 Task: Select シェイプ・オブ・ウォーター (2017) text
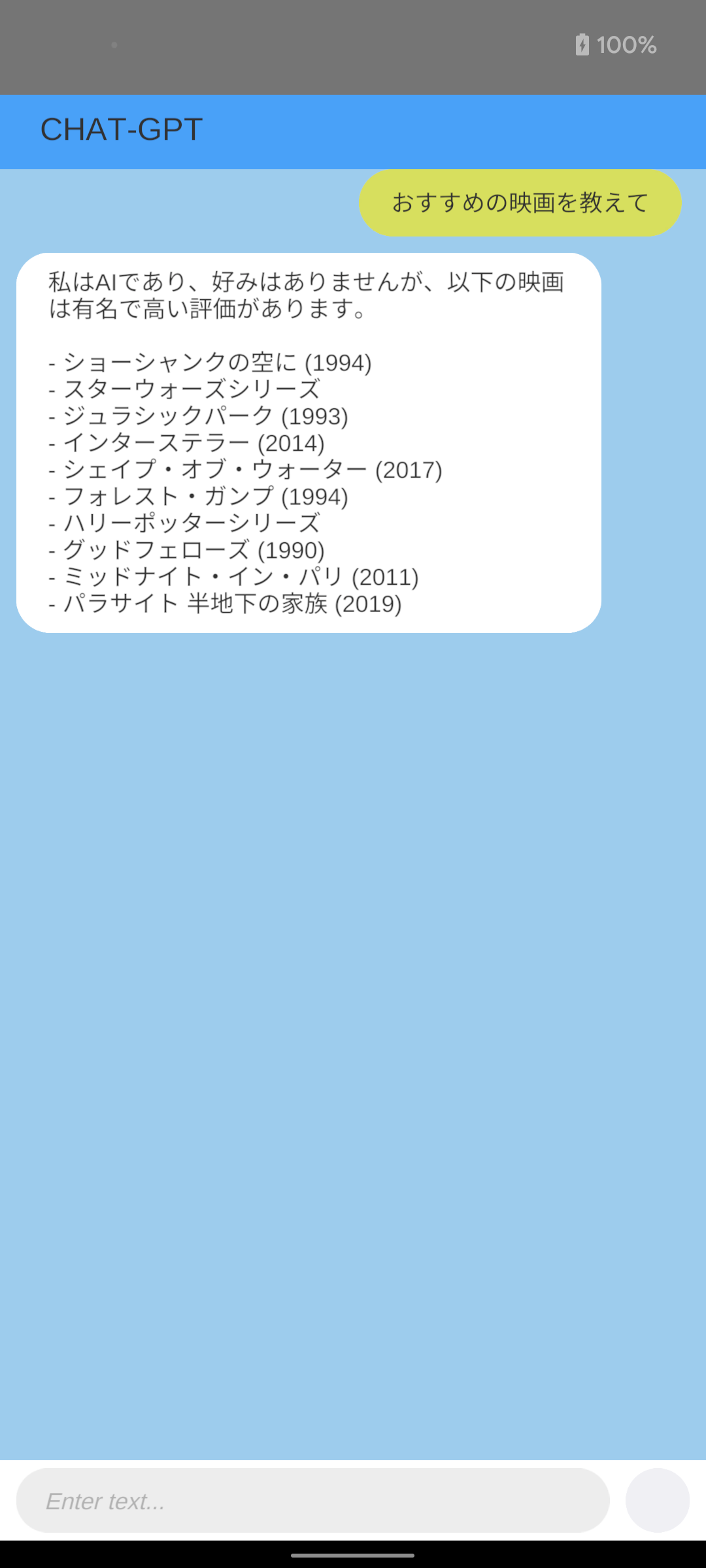click(246, 470)
